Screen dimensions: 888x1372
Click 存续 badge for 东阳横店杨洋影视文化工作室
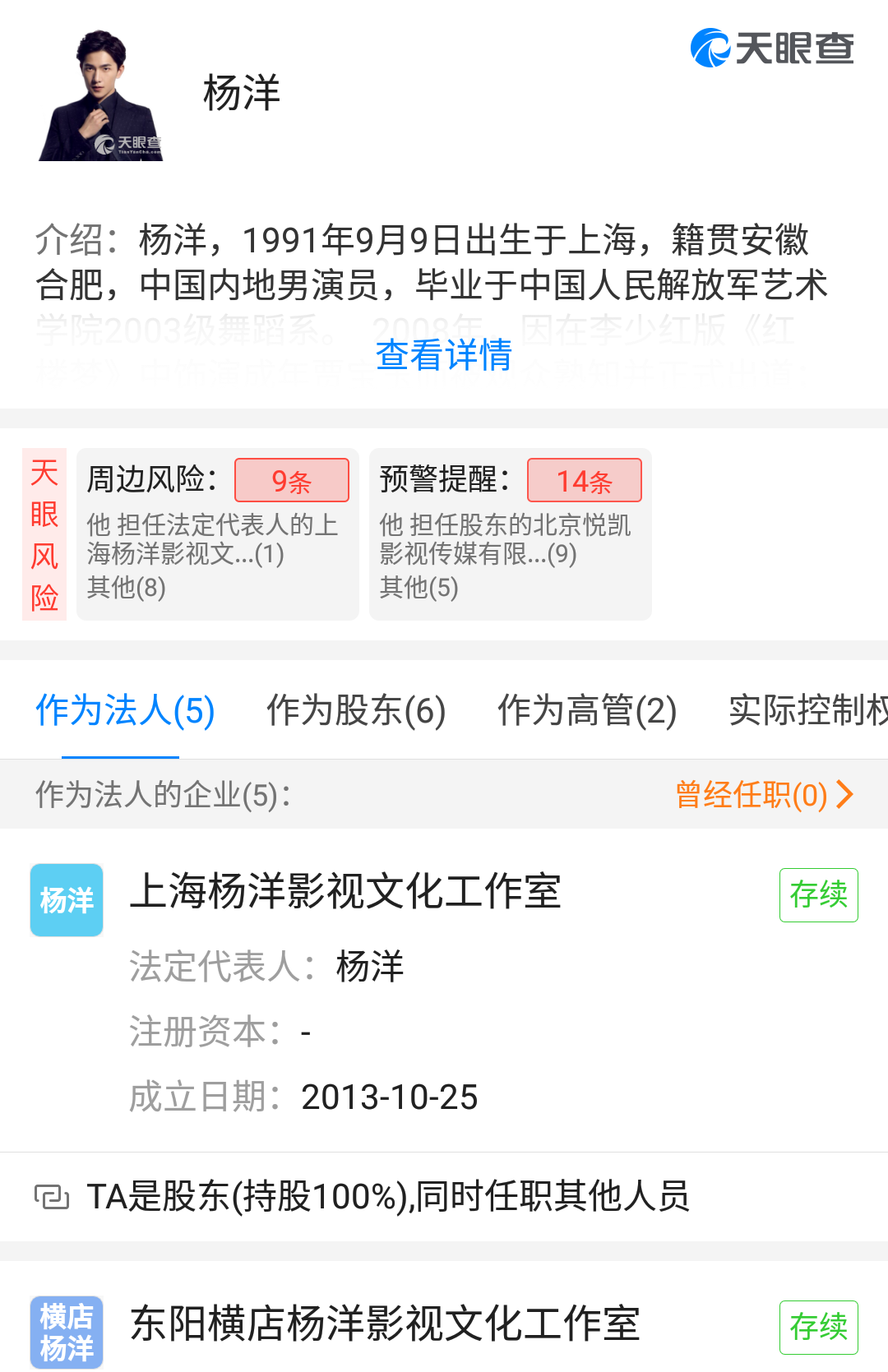coord(818,1326)
